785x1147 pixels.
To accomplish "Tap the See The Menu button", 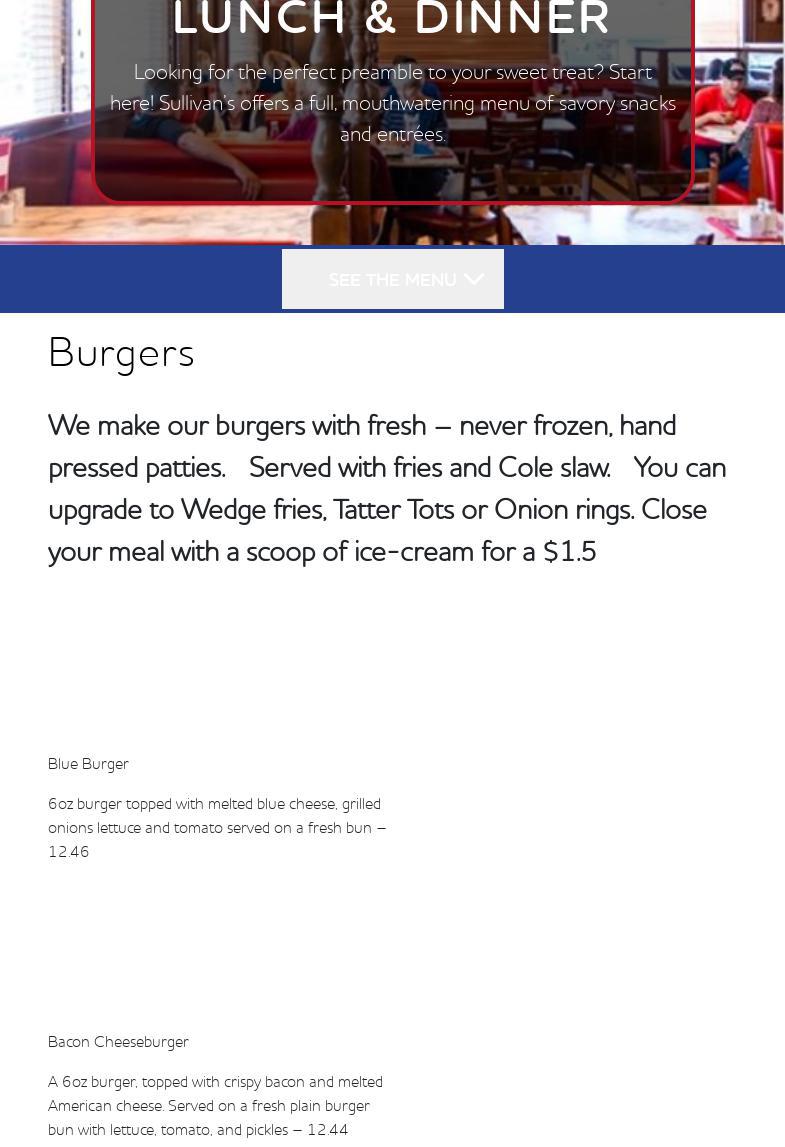I will (393, 280).
